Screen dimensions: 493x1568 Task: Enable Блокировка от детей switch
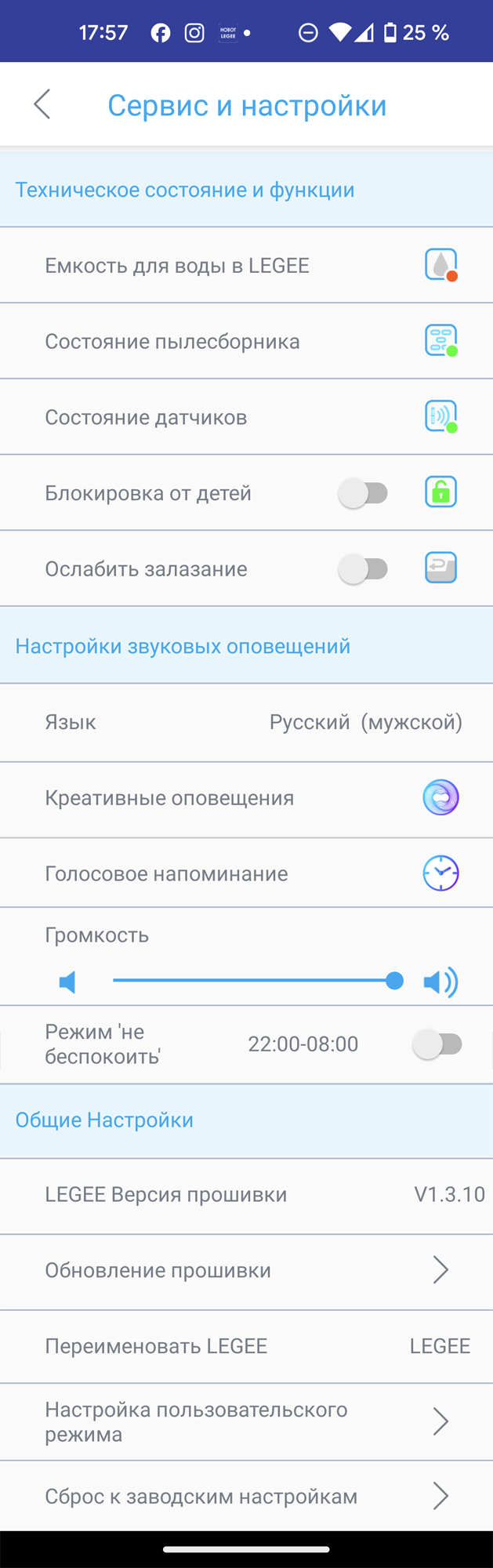click(x=364, y=493)
